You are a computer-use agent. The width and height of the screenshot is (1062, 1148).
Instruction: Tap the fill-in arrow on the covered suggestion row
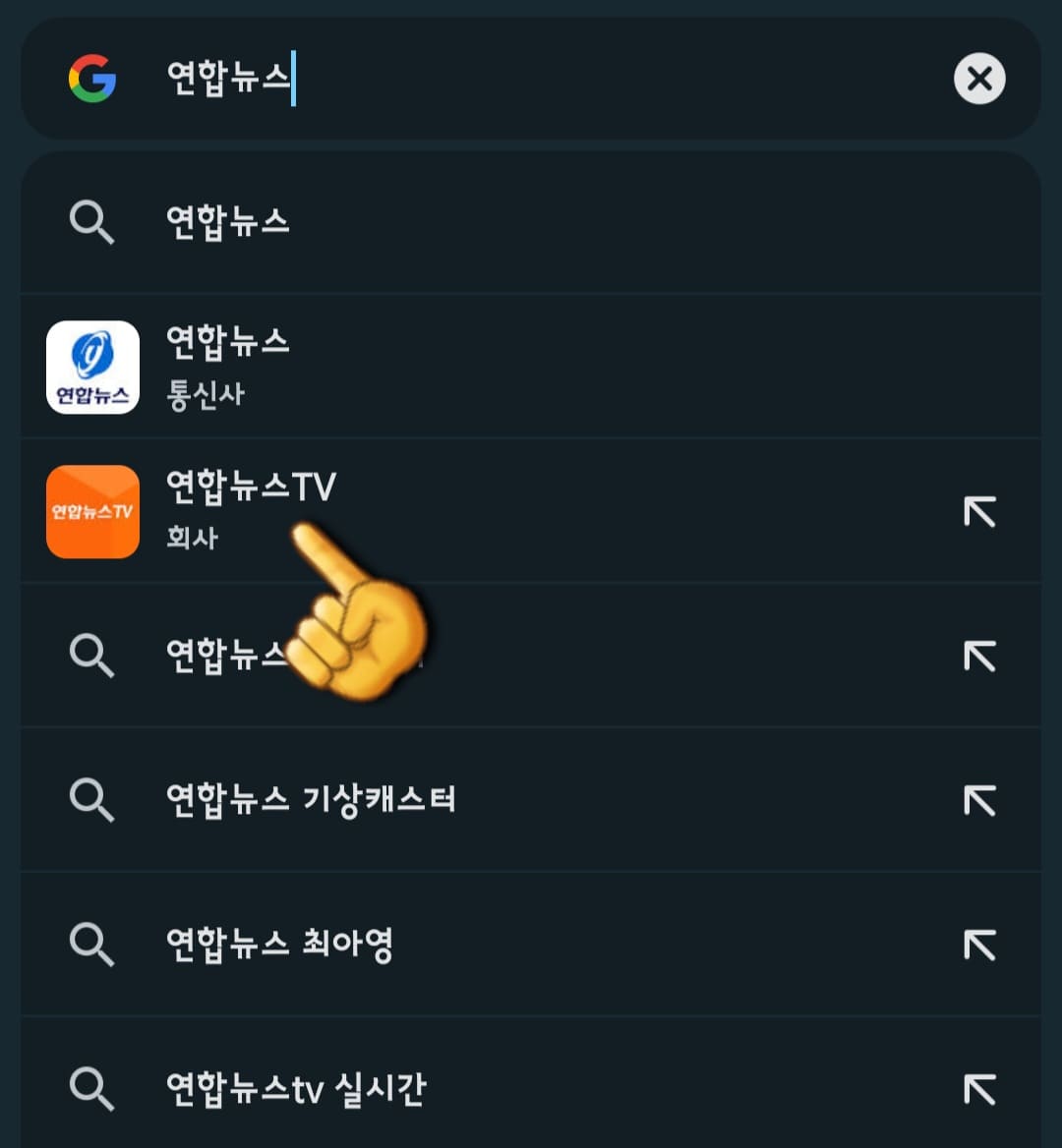pos(979,656)
